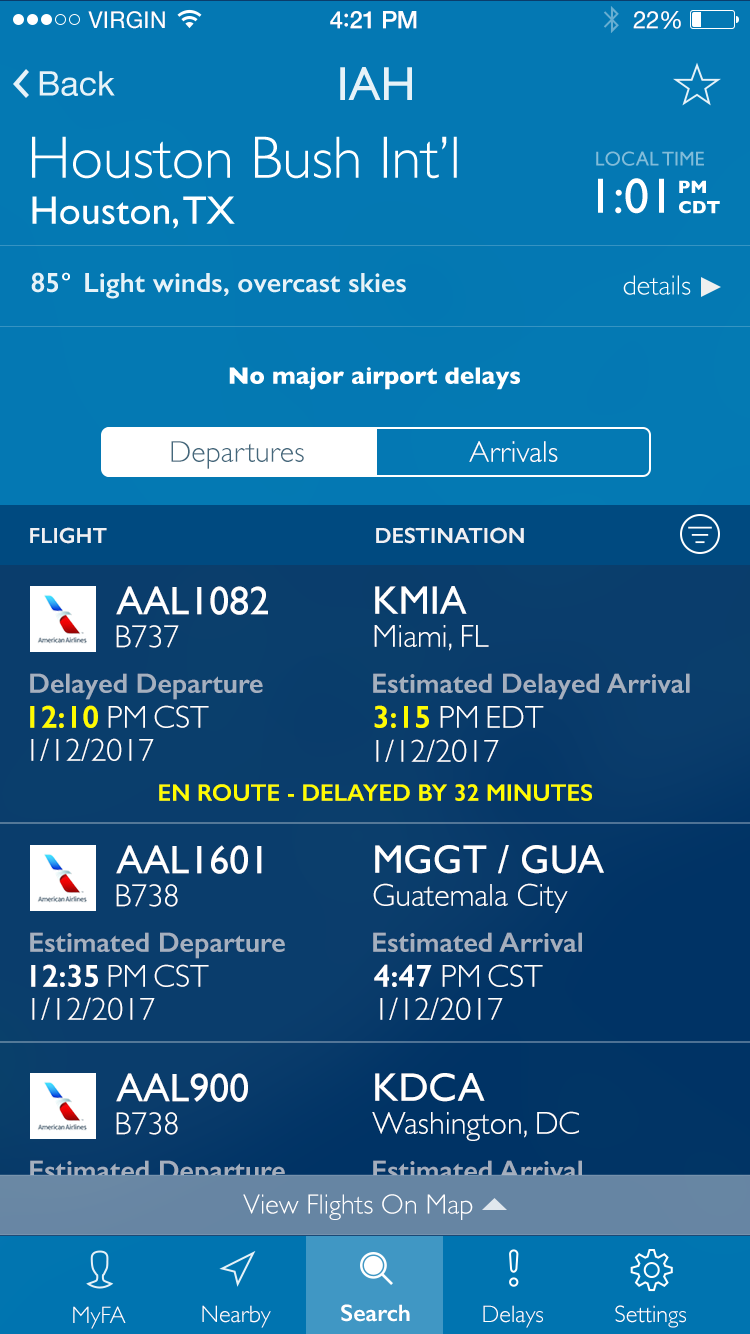
Task: Open the Nearby tab
Action: [x=236, y=1285]
